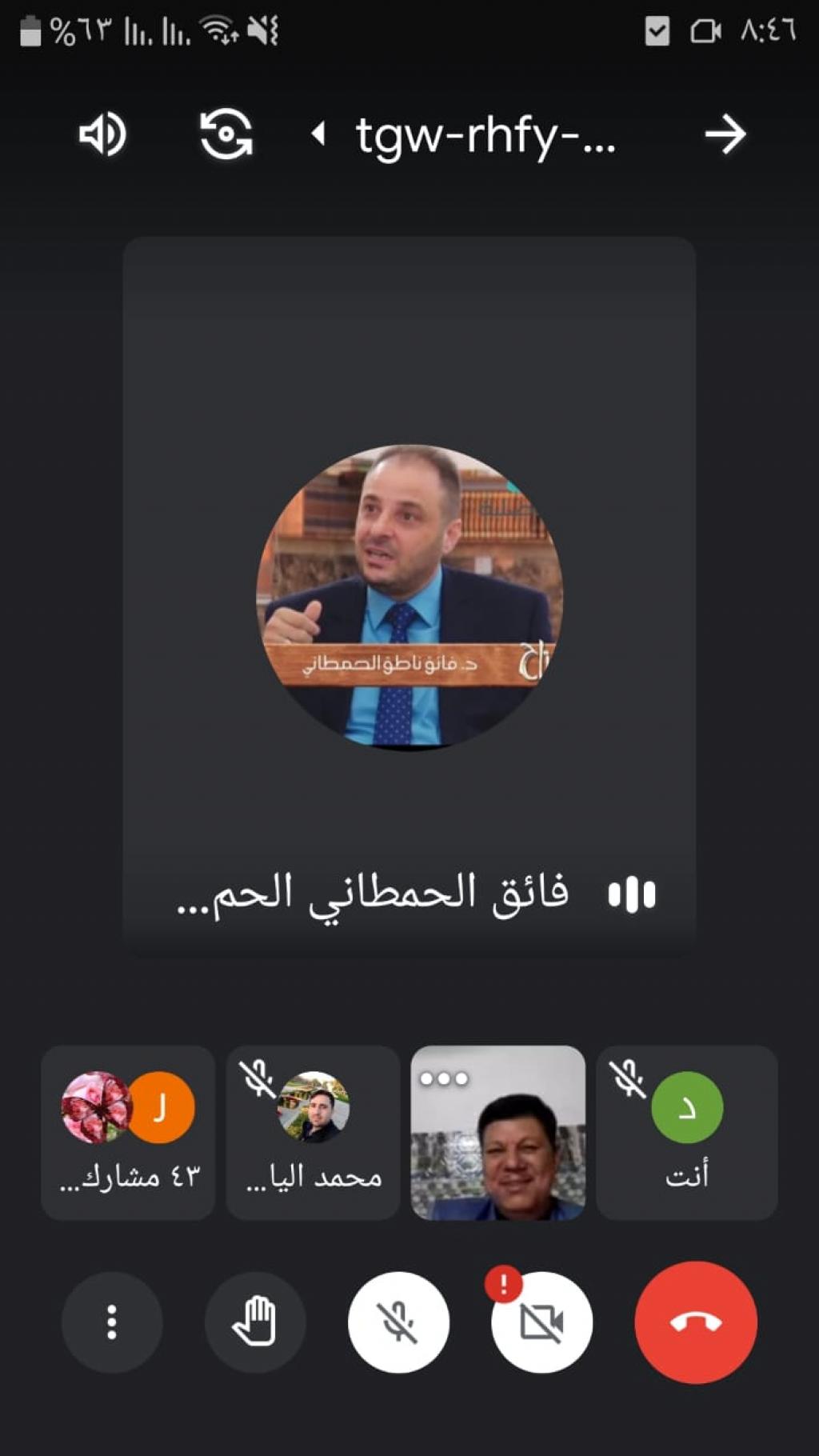Turn on your camera
The height and width of the screenshot is (1456, 819).
pyautogui.click(x=541, y=1322)
